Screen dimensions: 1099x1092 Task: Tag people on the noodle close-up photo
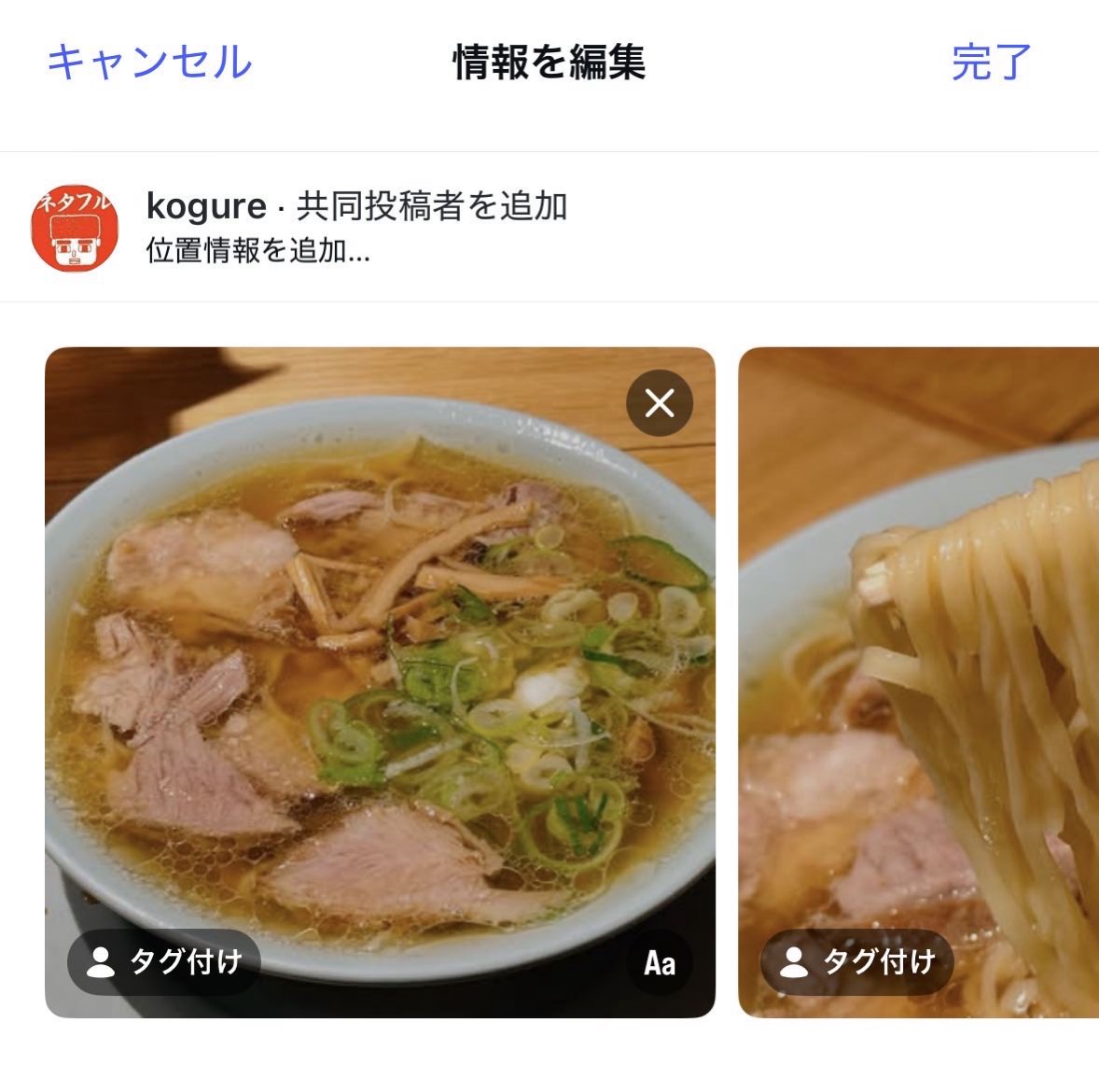point(856,961)
